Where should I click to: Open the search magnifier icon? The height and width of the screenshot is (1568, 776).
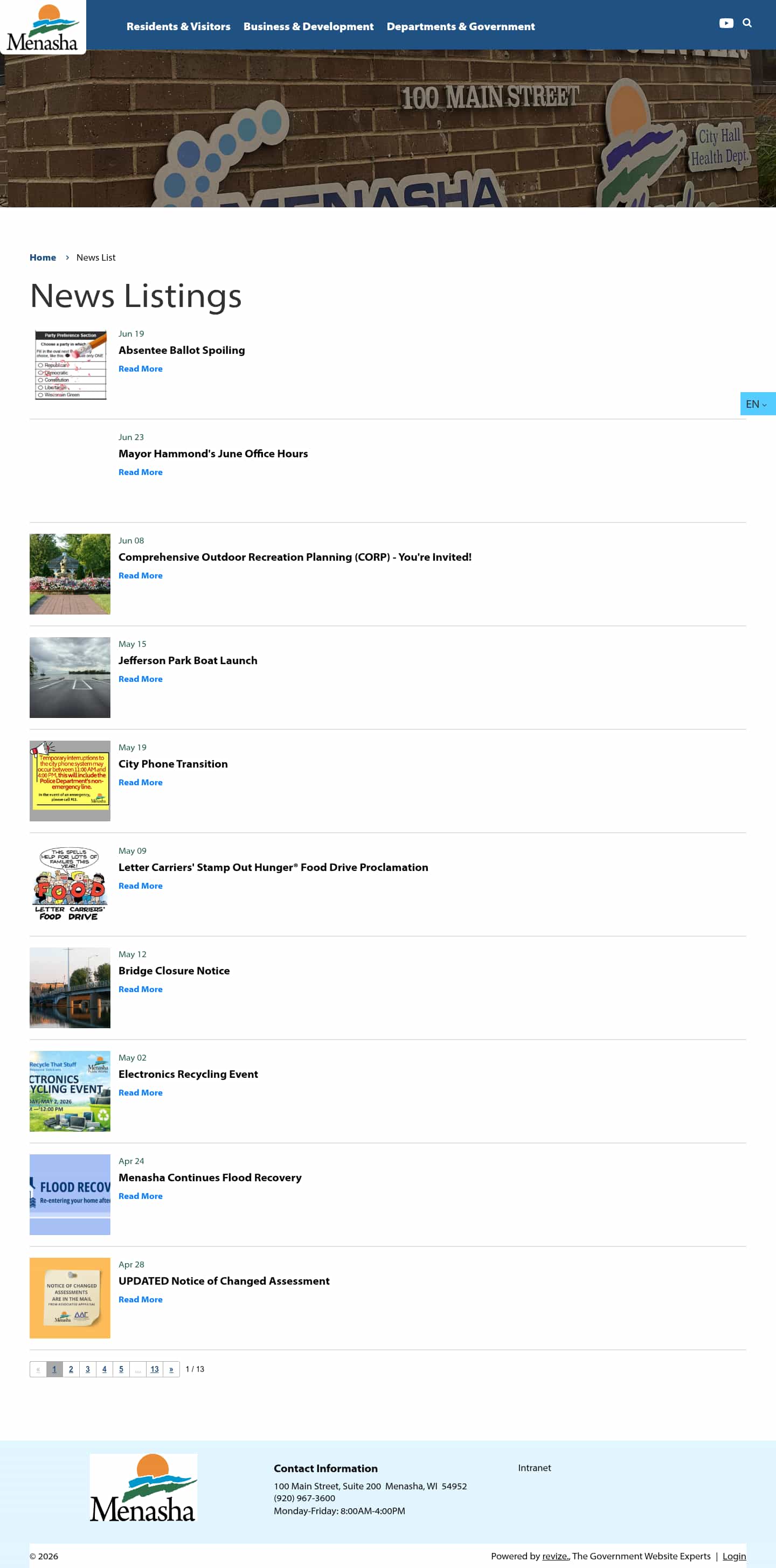pos(747,23)
